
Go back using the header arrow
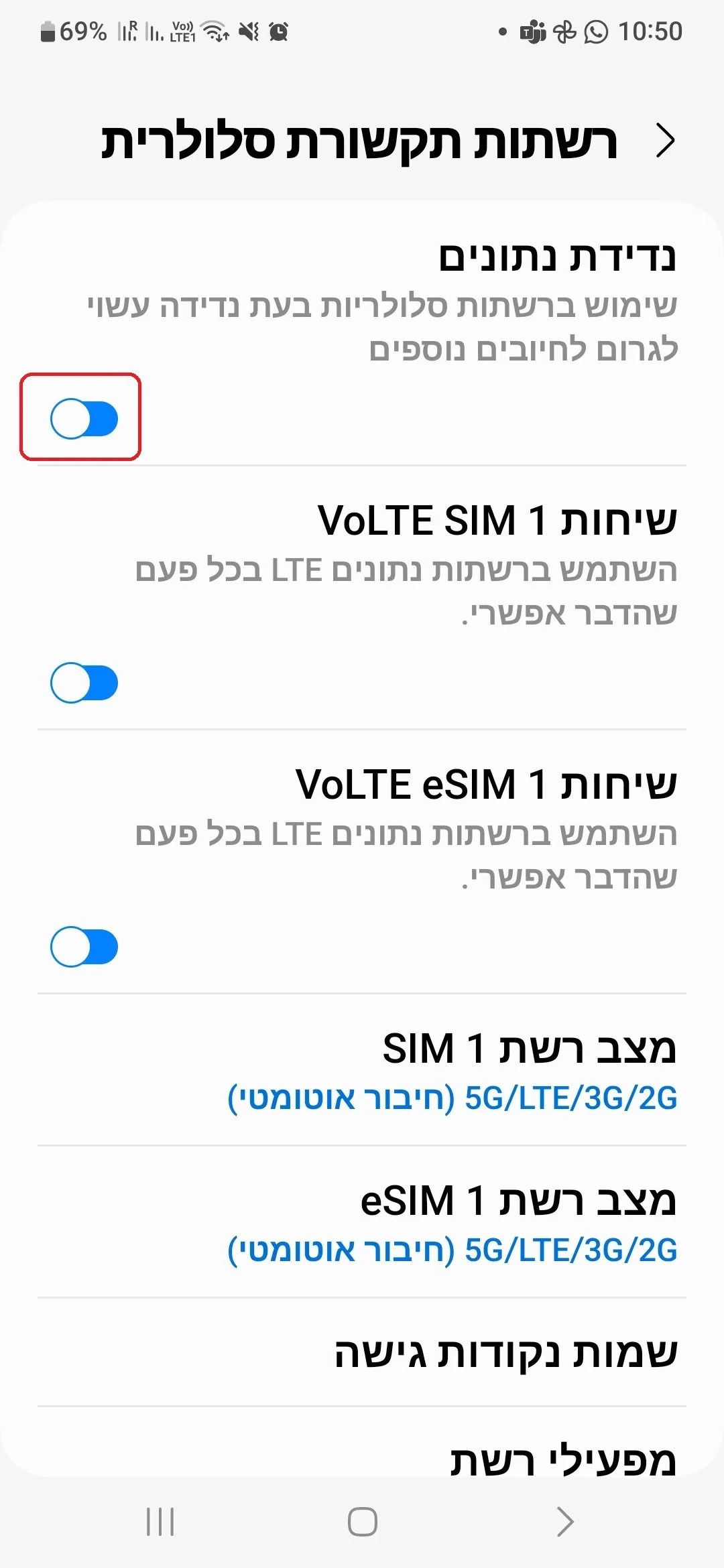664,141
